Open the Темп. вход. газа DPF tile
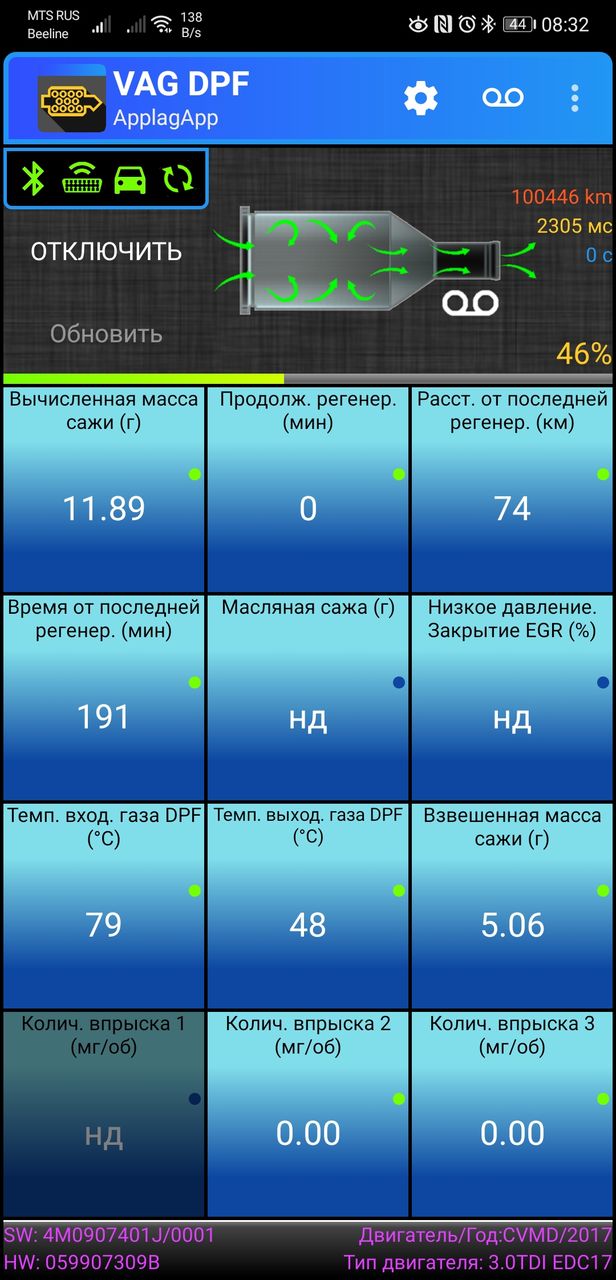This screenshot has height=1280, width=616. pos(103,905)
